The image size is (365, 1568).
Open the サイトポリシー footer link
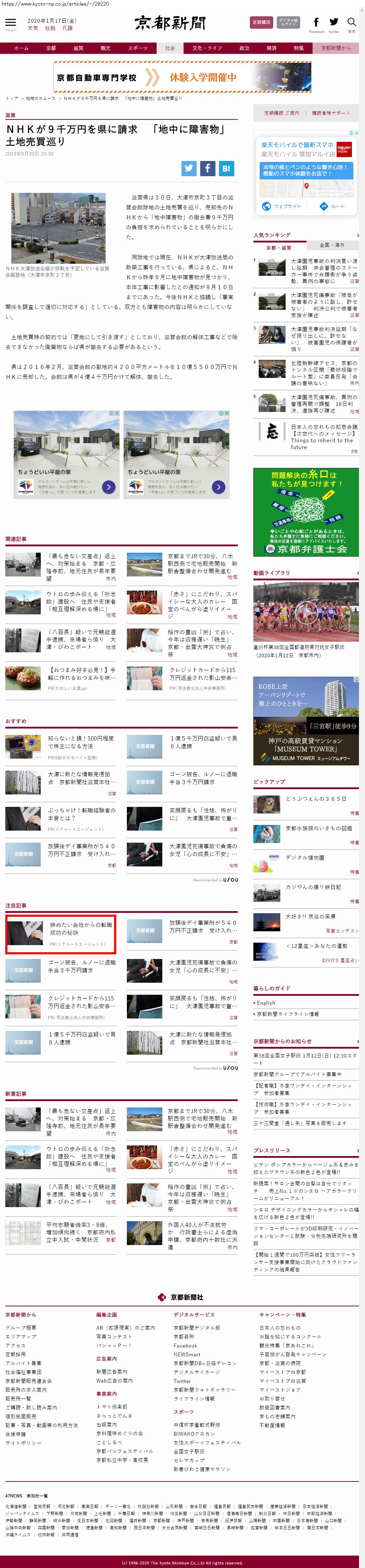pyautogui.click(x=24, y=1443)
